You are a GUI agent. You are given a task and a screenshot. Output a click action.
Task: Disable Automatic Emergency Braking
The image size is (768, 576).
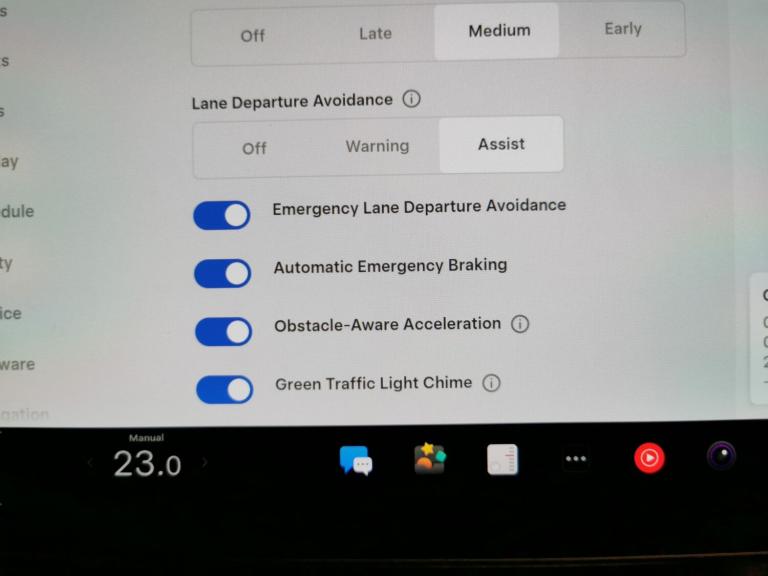pos(223,272)
